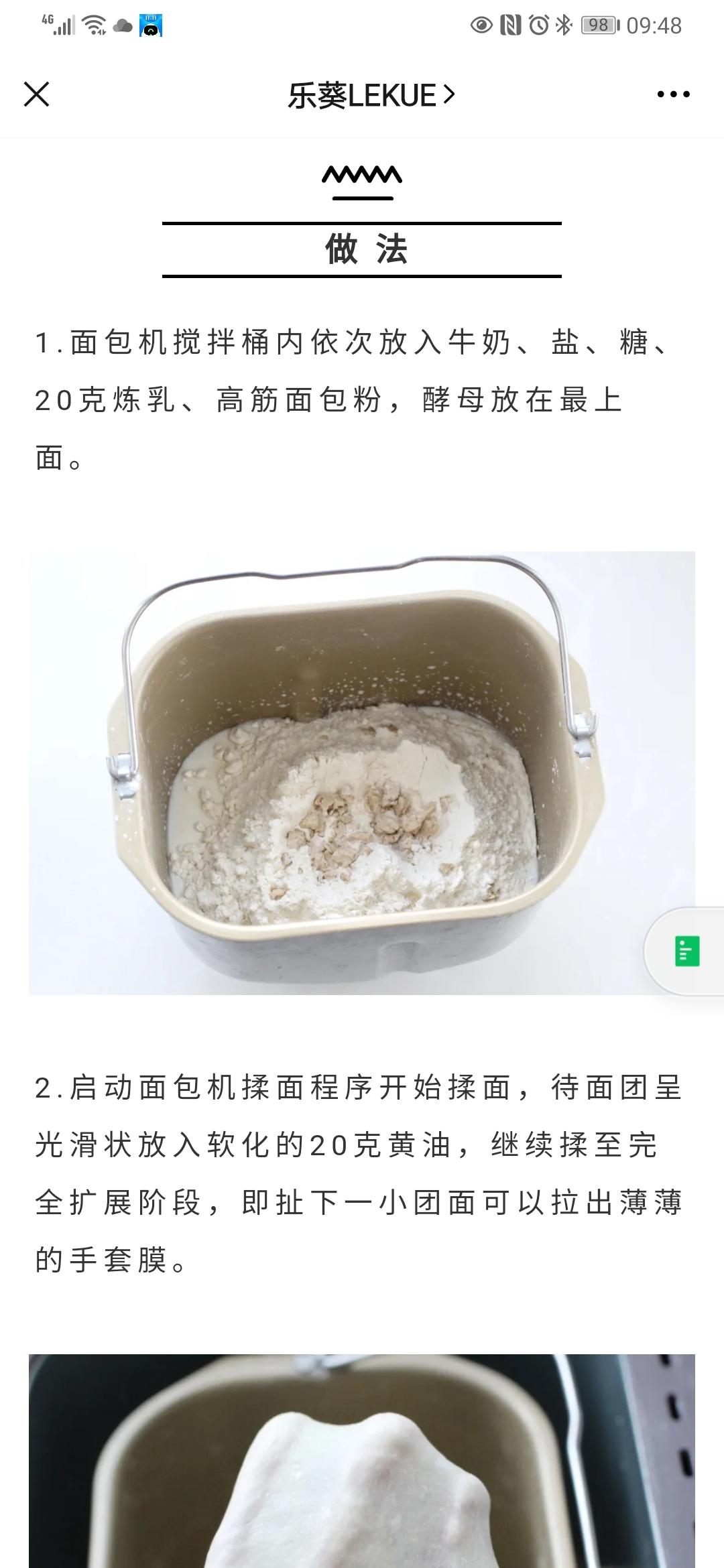724x1568 pixels.
Task: Tap the blue notification app icon top left
Action: [x=150, y=25]
